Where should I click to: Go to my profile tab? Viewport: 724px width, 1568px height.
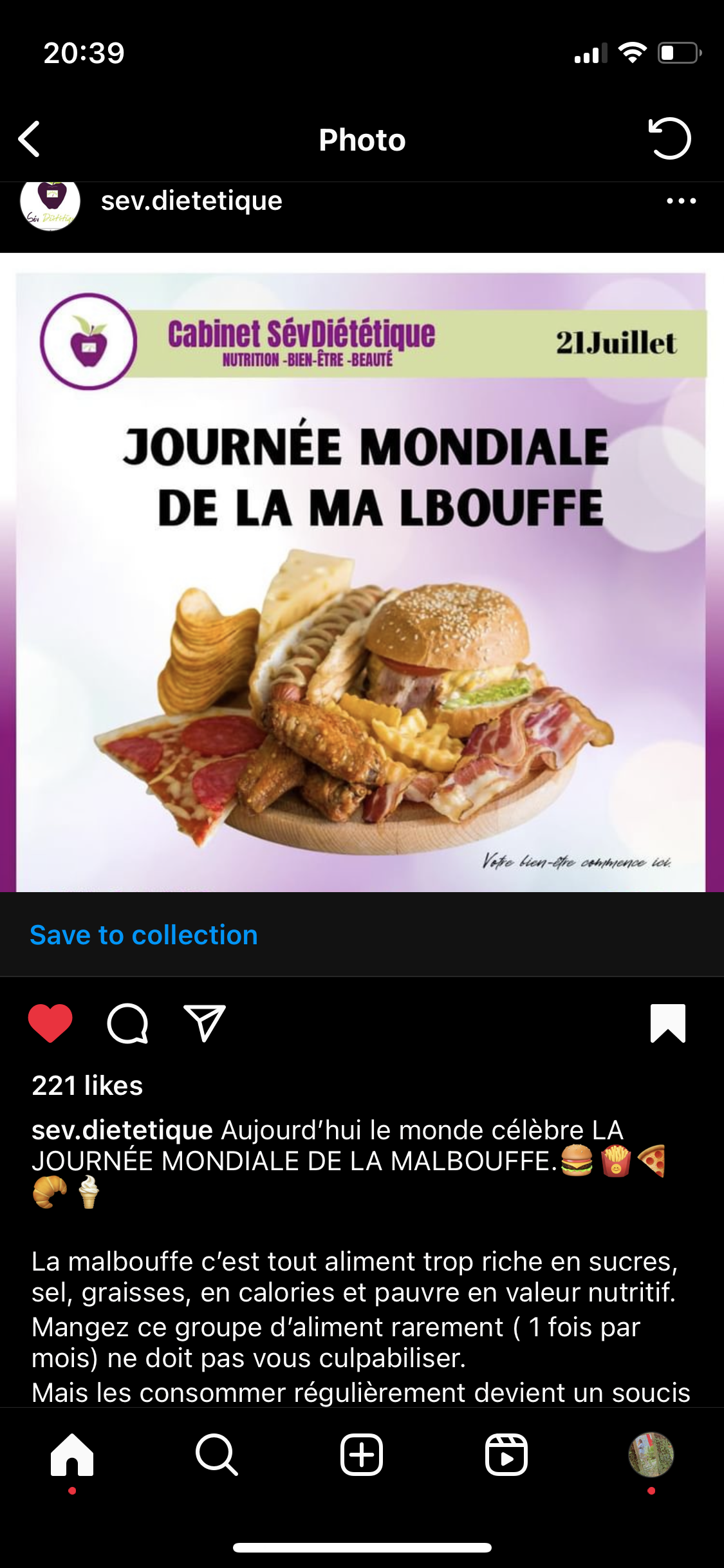click(651, 1455)
